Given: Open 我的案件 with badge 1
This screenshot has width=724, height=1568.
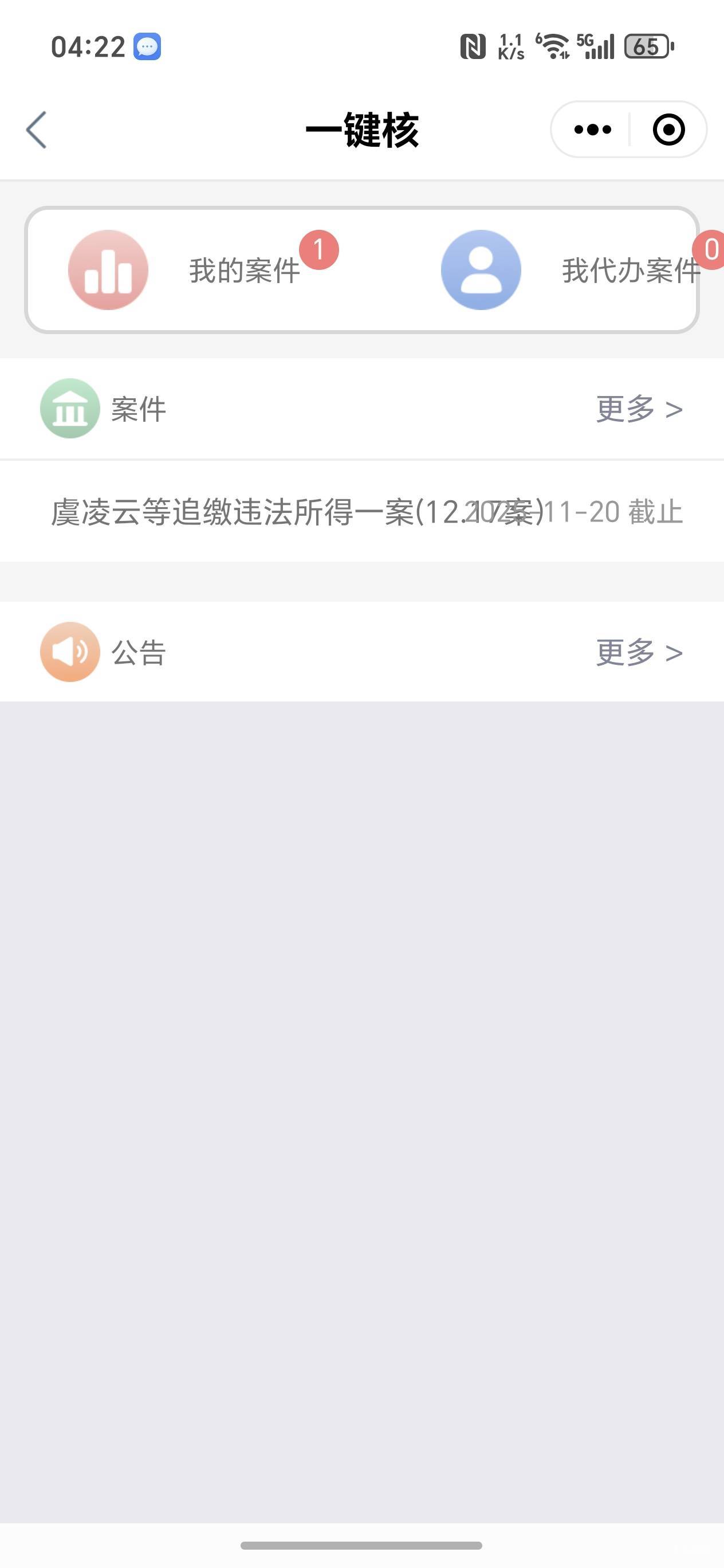Looking at the screenshot, I should 203,270.
